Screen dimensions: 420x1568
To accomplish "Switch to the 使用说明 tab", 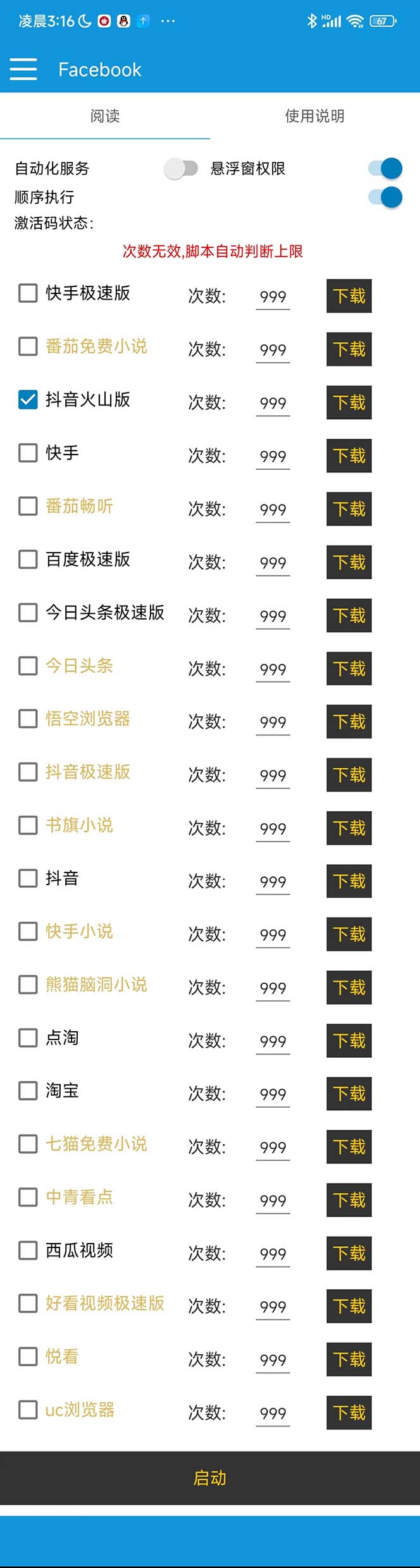I will point(314,116).
